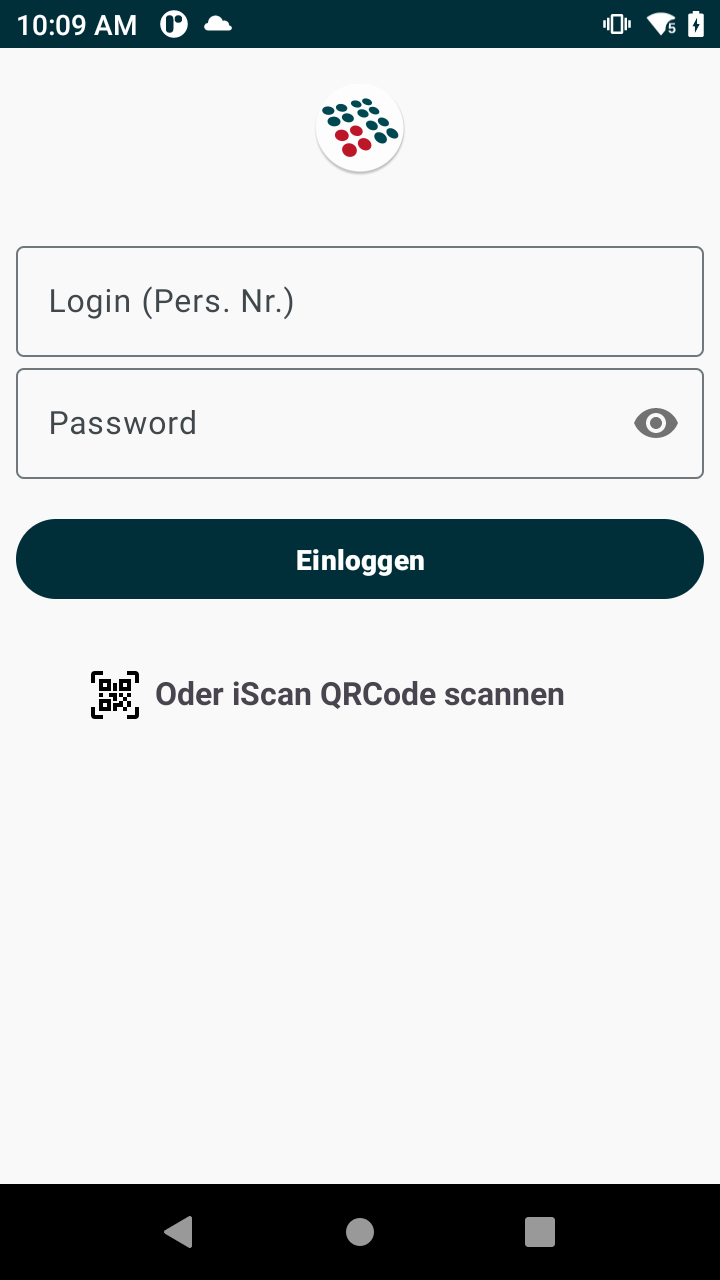Focus the Password input field
The width and height of the screenshot is (720, 1280).
[x=300, y=423]
